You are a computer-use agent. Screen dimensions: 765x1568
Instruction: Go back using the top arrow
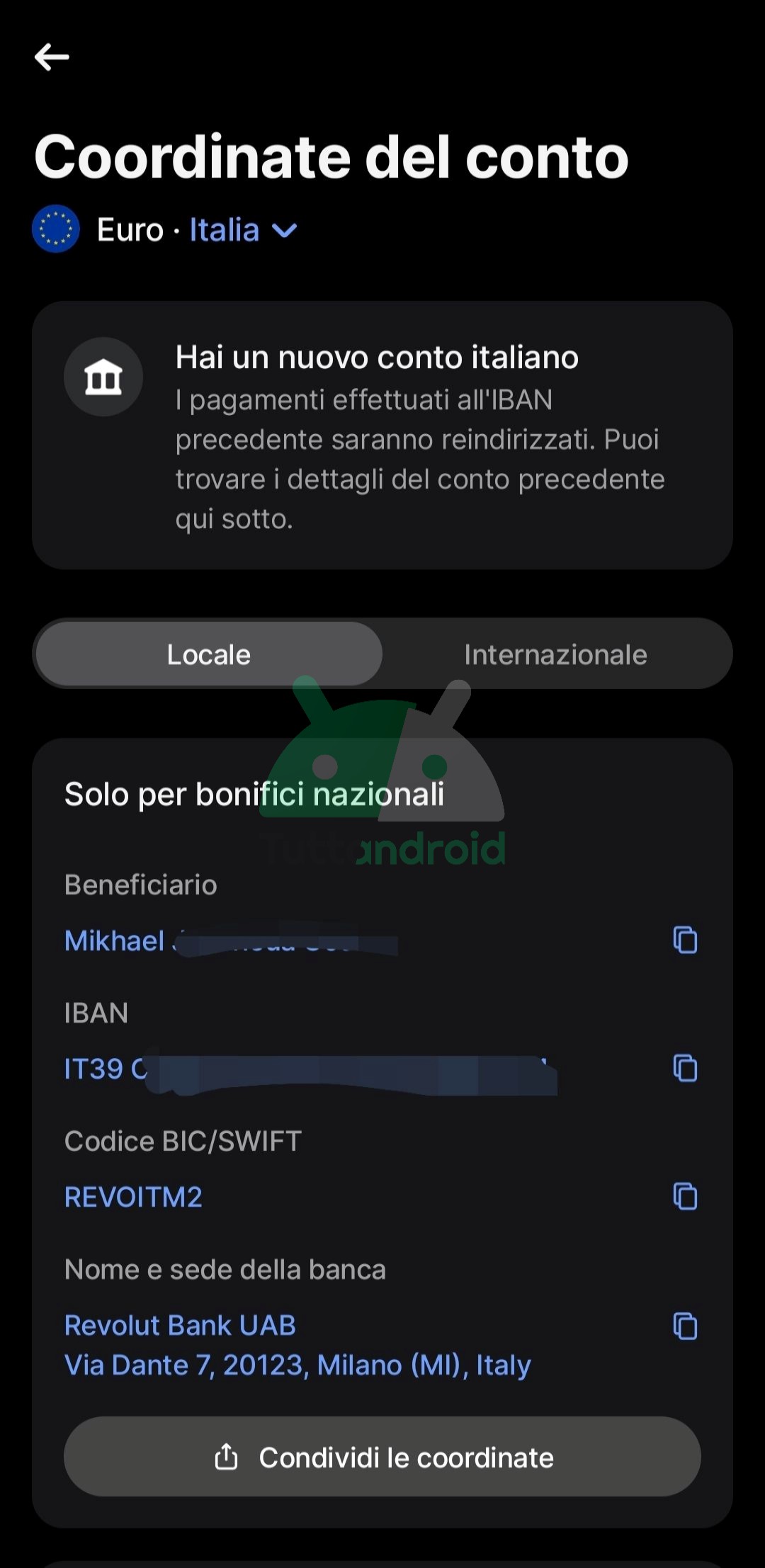tap(52, 57)
